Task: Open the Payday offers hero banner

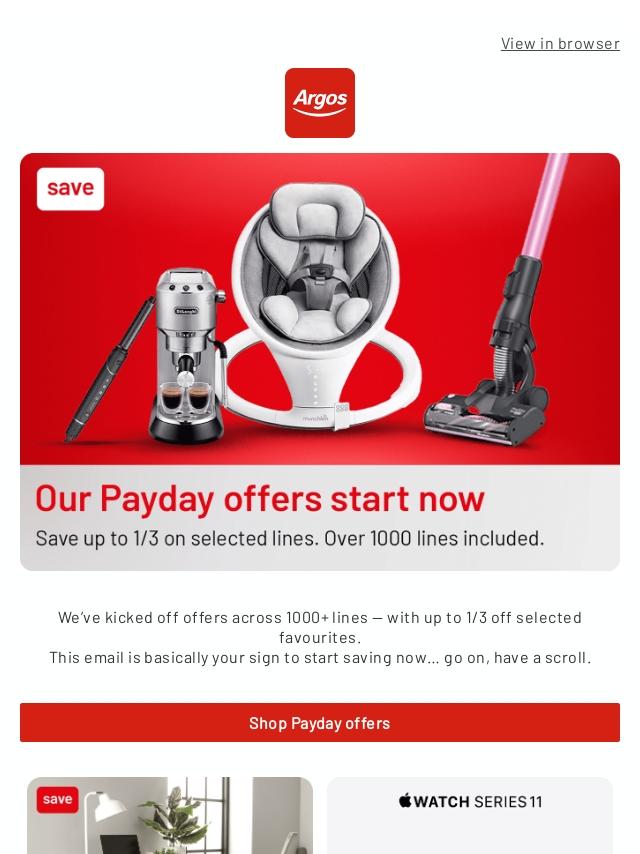Action: [x=320, y=361]
